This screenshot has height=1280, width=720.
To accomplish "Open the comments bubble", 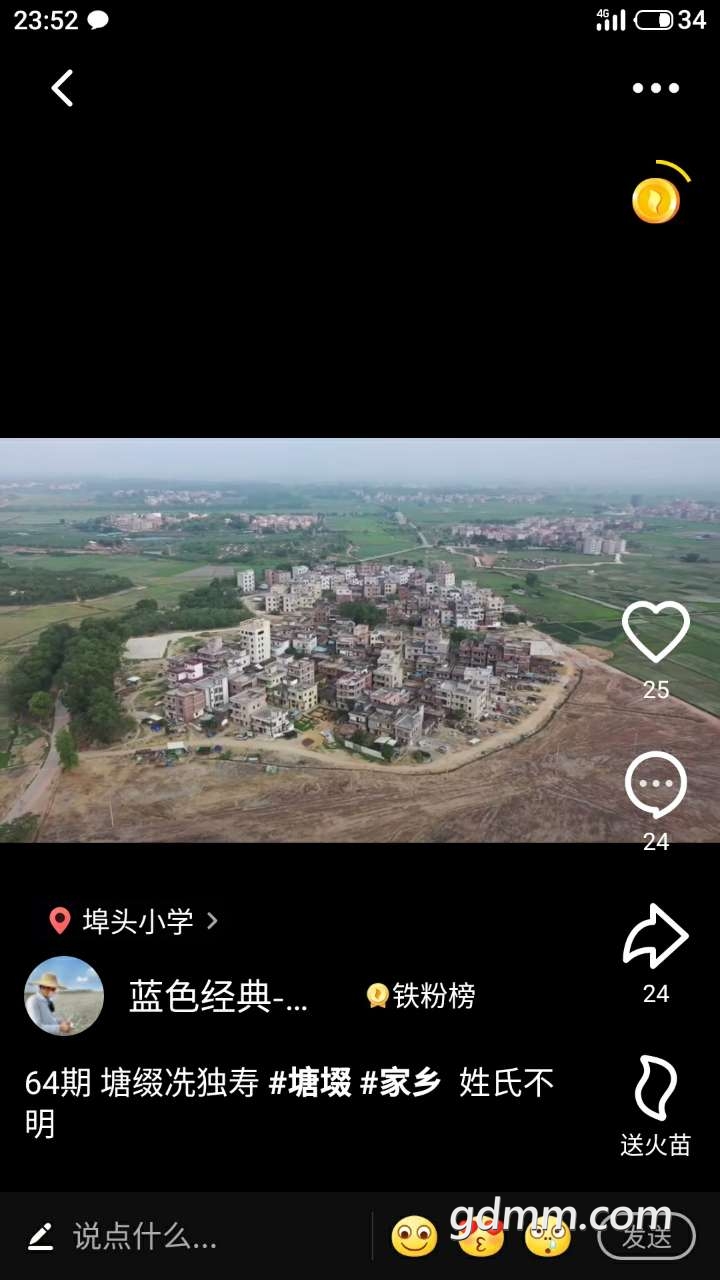I will (x=656, y=785).
